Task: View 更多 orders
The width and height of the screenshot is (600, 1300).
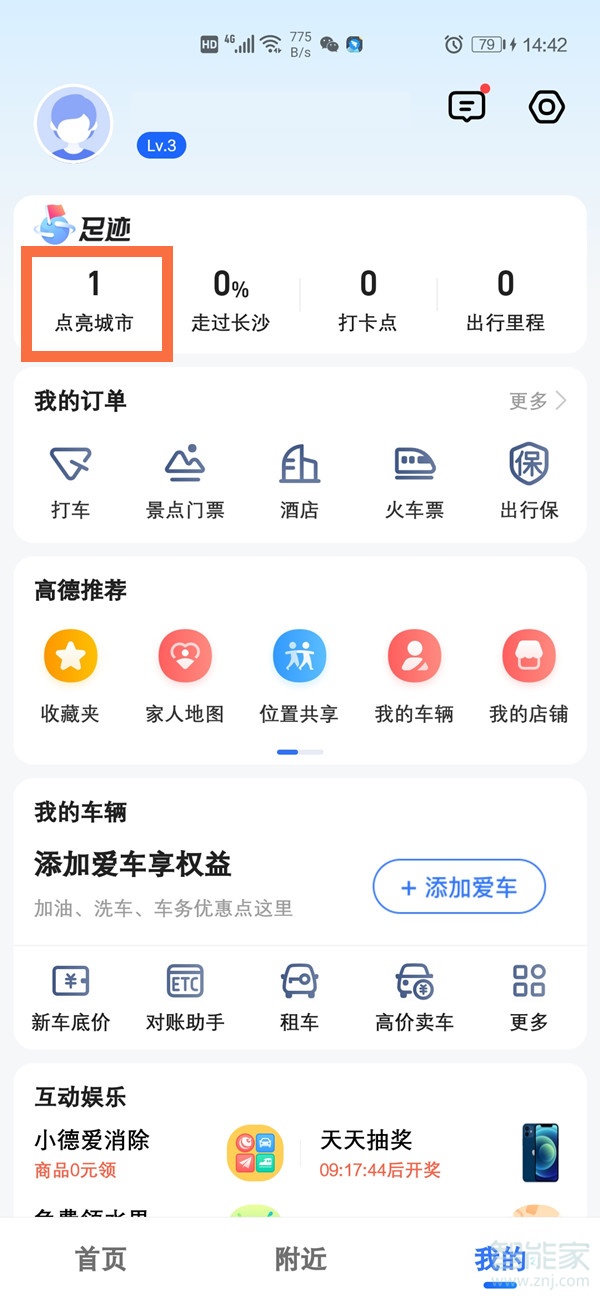Action: [x=538, y=401]
